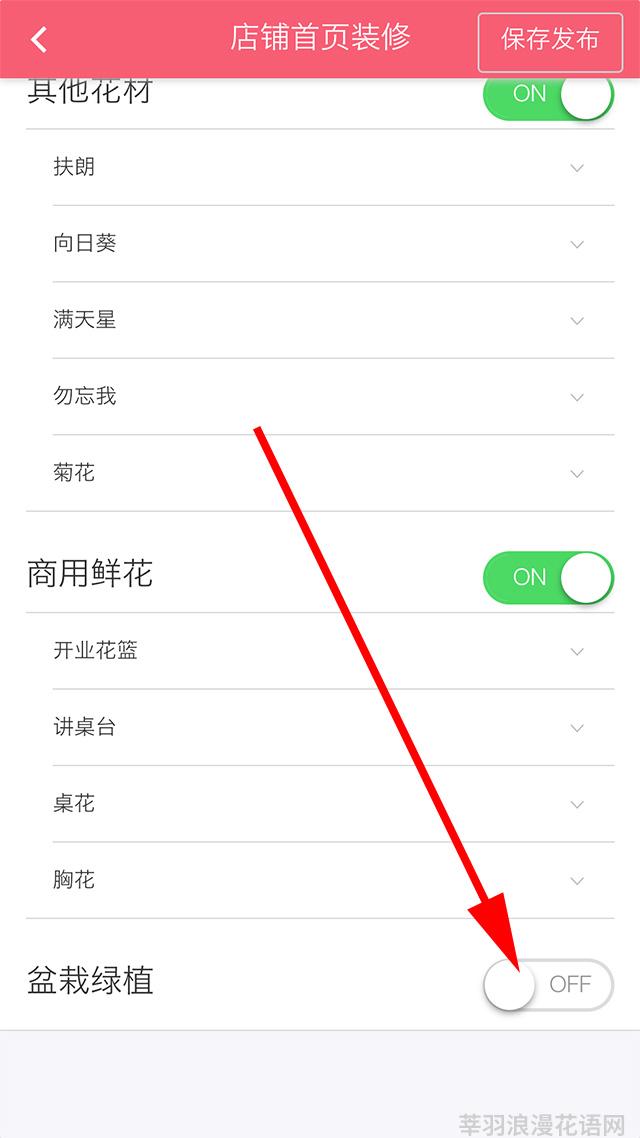Turn off the 其他花材 switch
The height and width of the screenshot is (1138, 640).
[x=549, y=94]
